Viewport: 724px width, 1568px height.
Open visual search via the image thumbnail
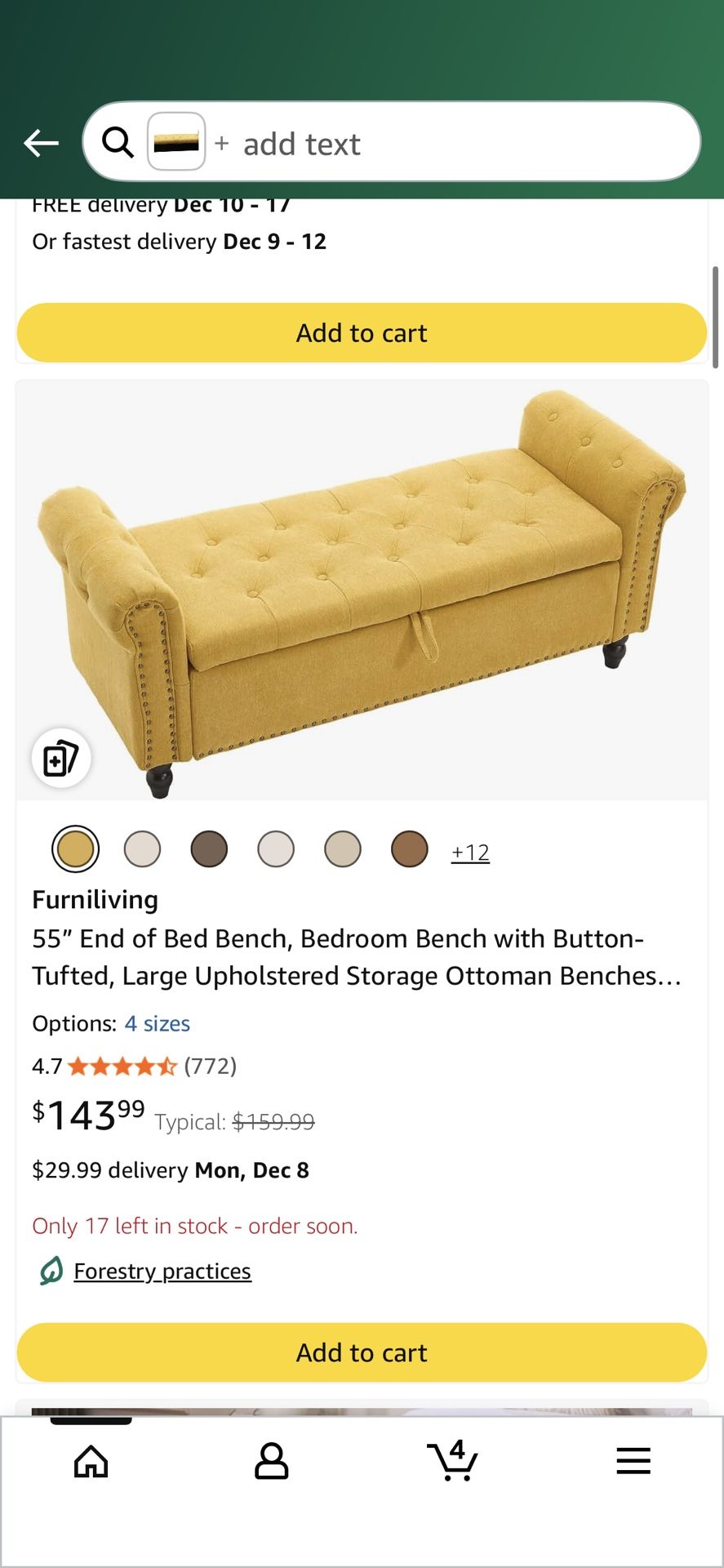pyautogui.click(x=175, y=142)
